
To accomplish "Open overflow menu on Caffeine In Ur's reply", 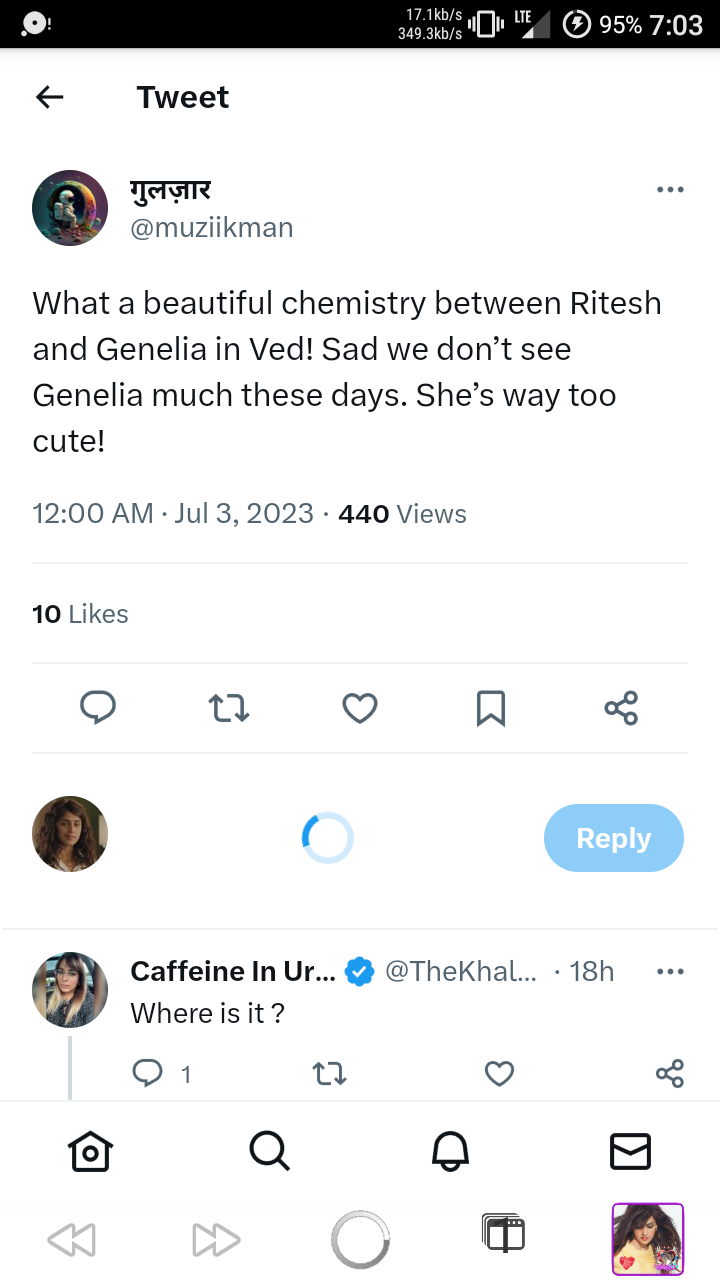I will pyautogui.click(x=670, y=971).
